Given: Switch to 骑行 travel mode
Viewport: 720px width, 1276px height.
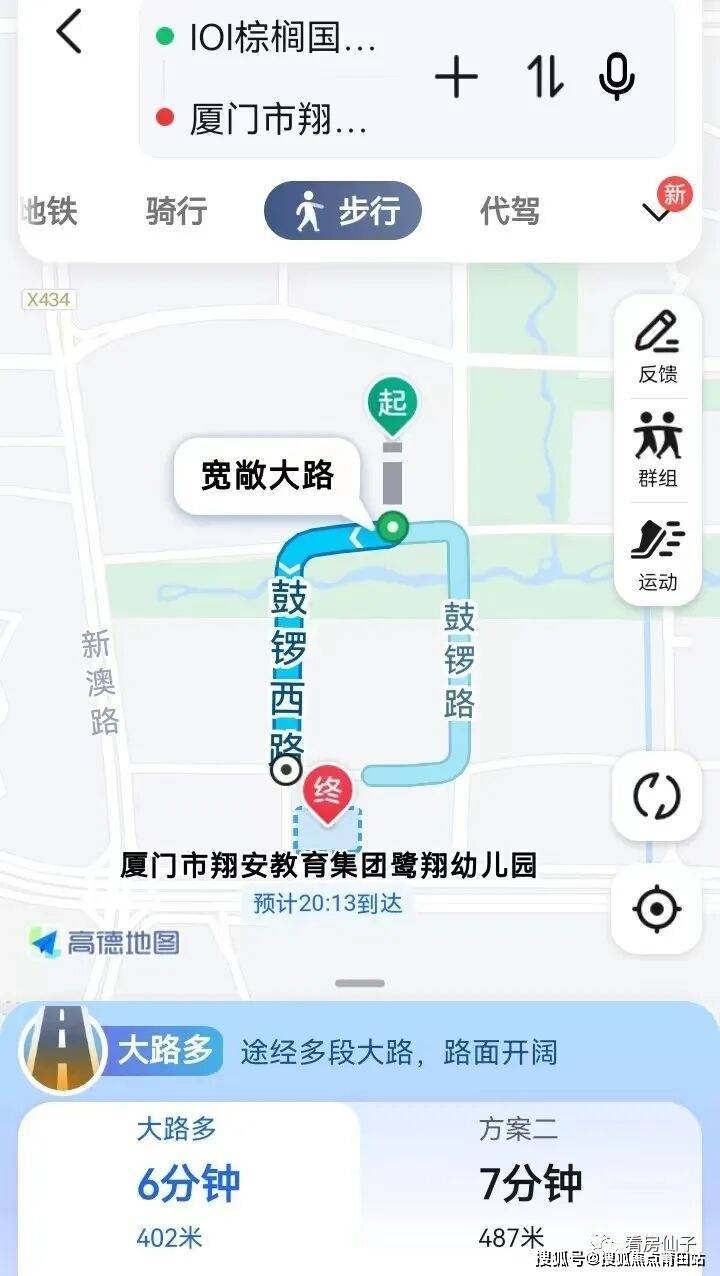Looking at the screenshot, I should point(176,211).
